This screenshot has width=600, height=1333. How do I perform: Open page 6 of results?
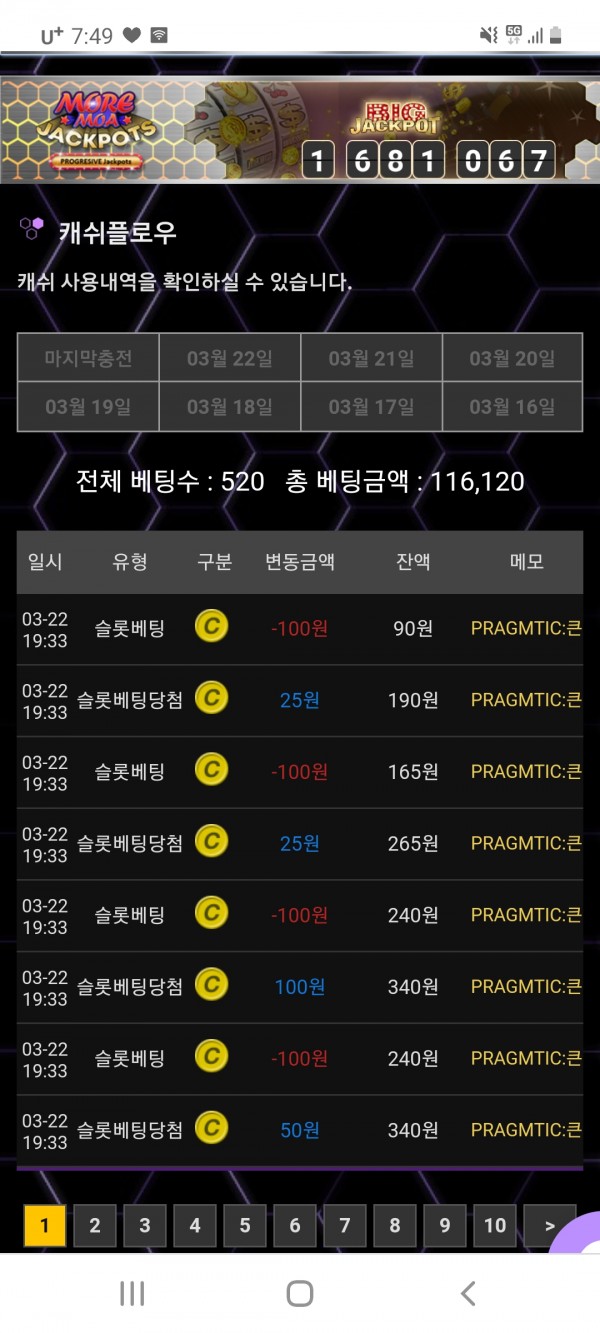click(295, 1225)
